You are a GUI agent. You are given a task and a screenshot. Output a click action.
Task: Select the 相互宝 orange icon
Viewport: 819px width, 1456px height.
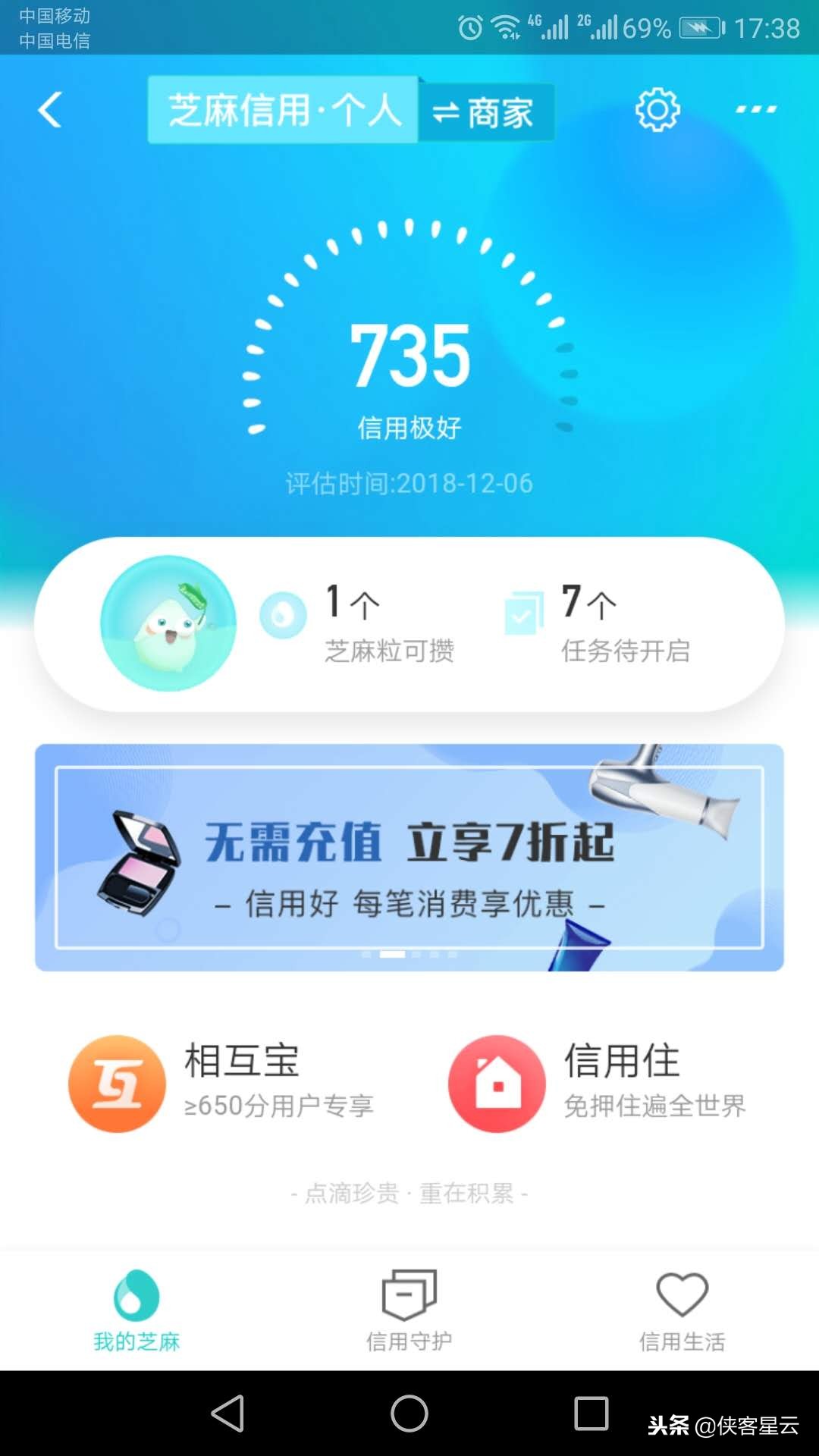(115, 1082)
